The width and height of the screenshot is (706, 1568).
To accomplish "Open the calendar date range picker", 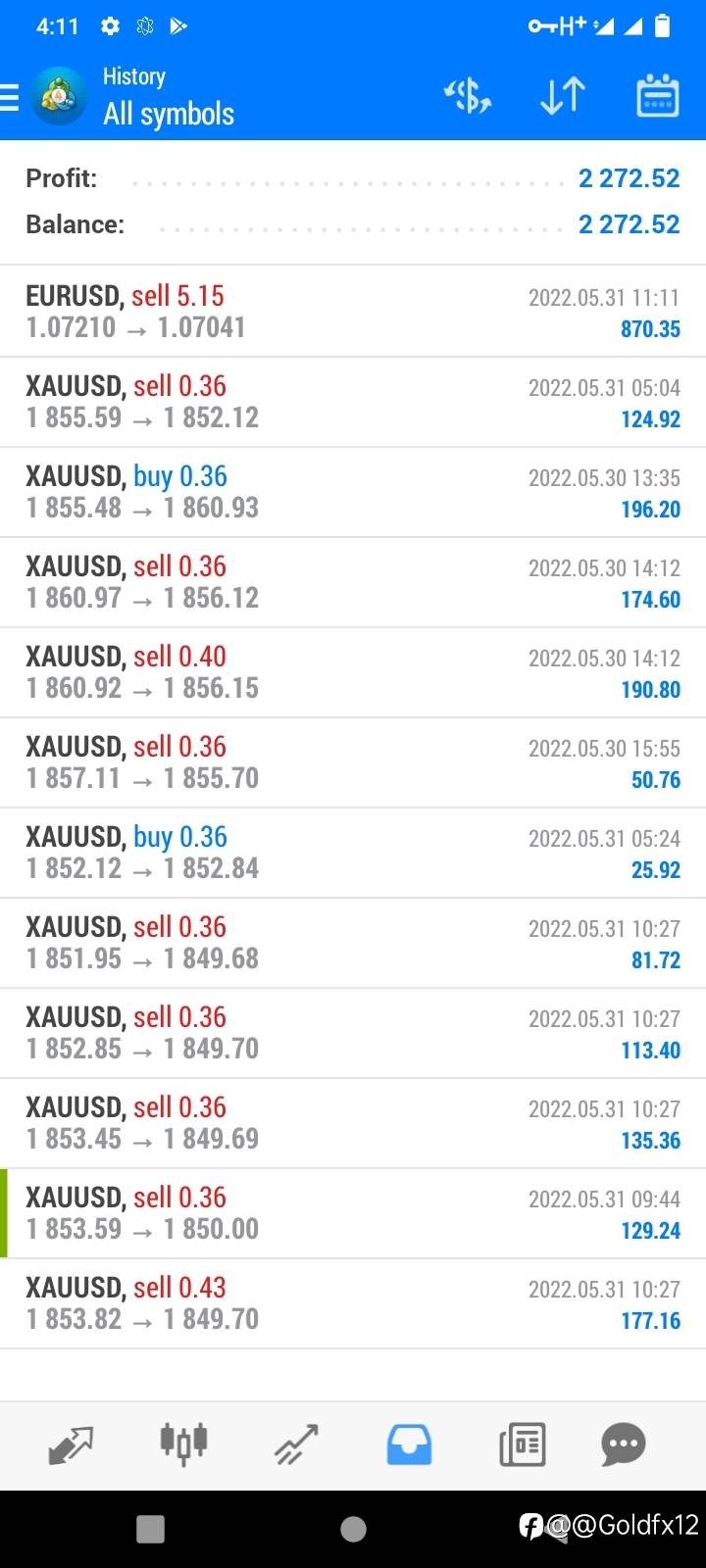I will pos(658,96).
